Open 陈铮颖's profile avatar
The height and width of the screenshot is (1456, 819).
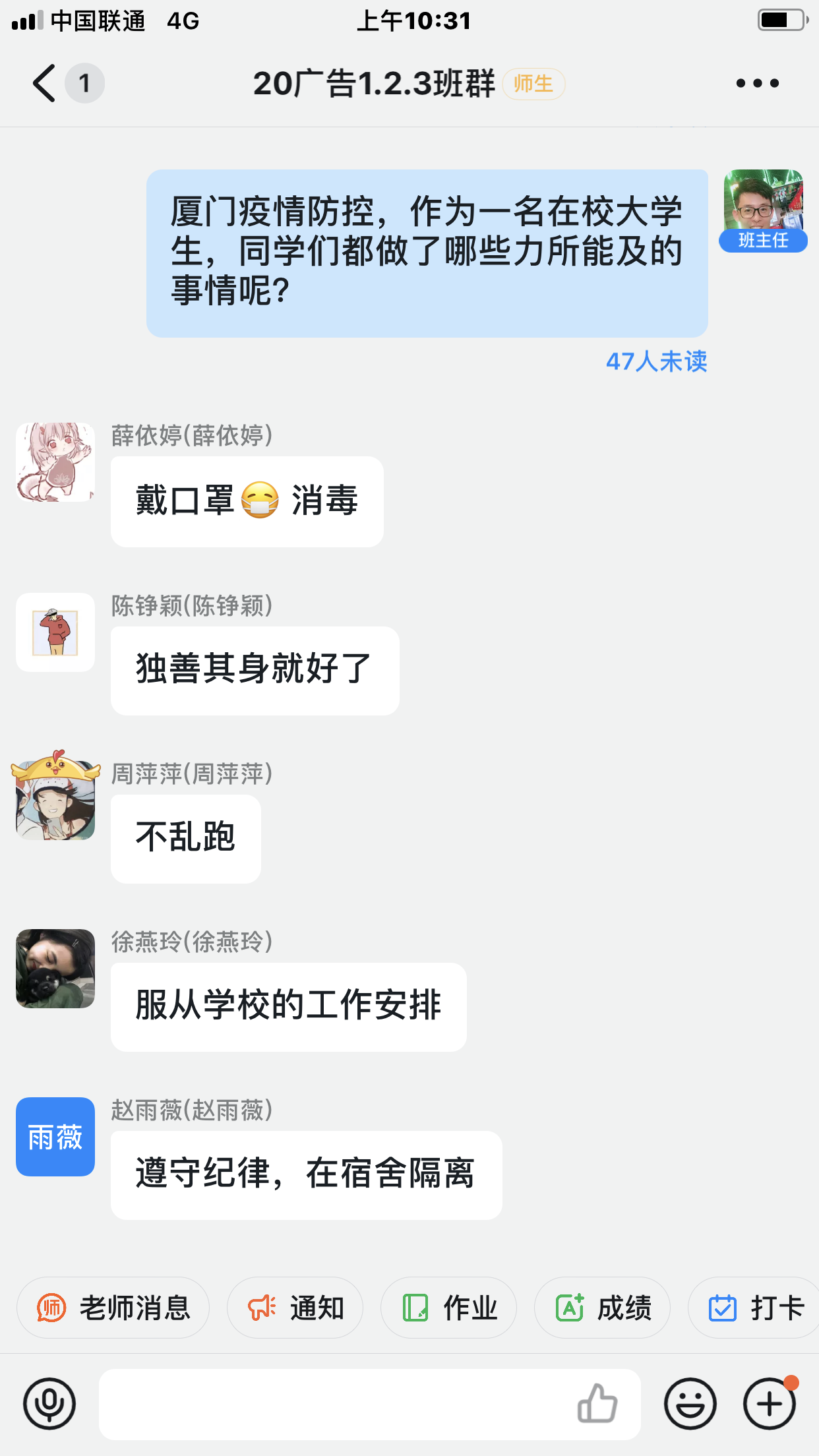pyautogui.click(x=55, y=632)
